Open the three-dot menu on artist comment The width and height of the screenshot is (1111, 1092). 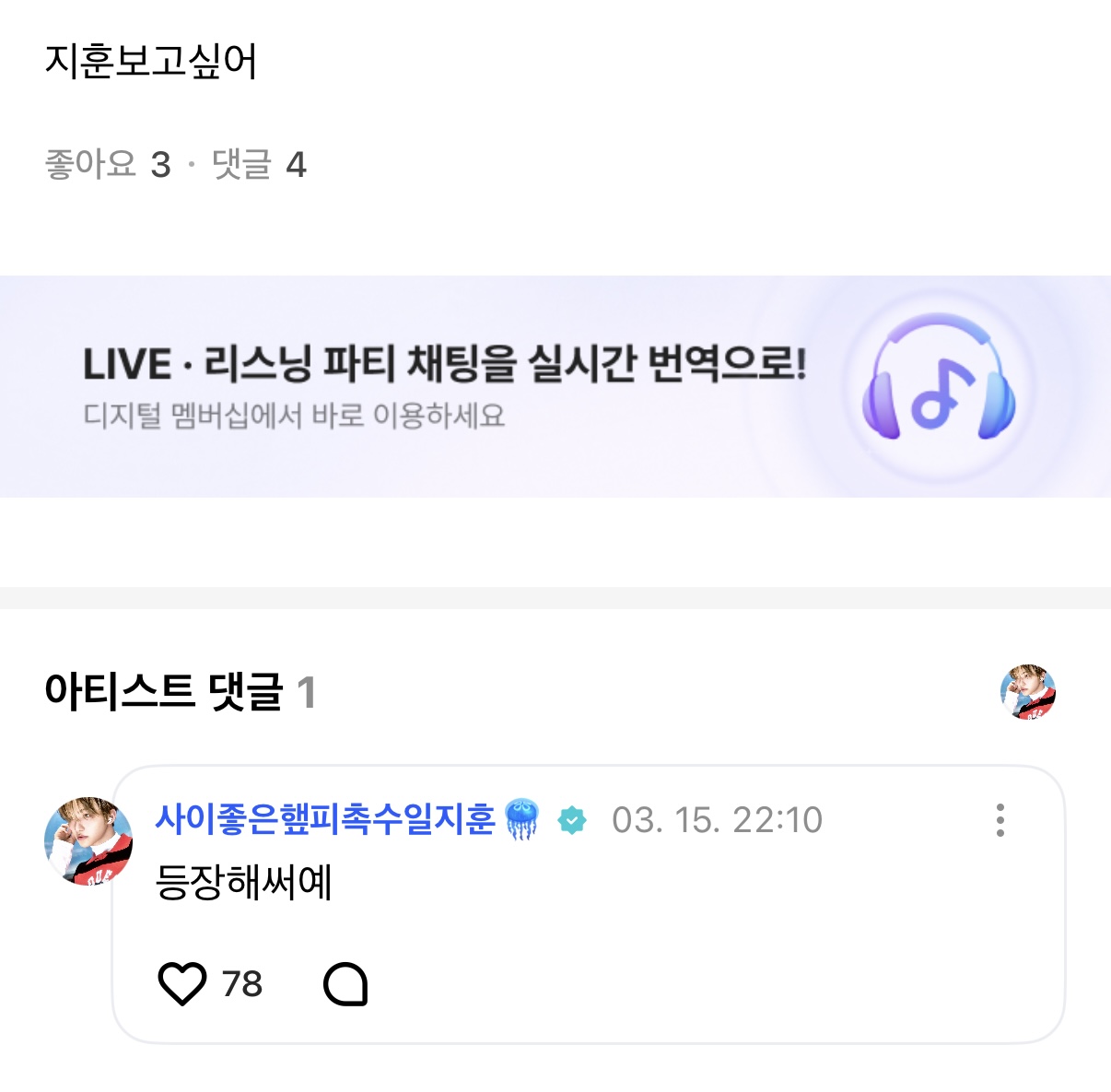1000,819
